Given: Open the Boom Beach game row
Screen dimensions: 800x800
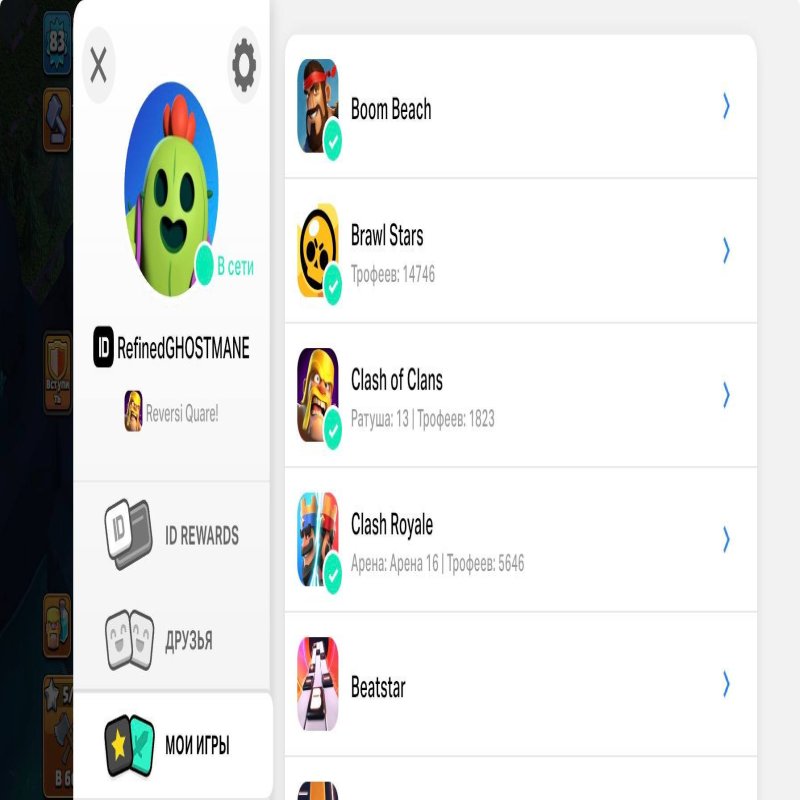Looking at the screenshot, I should click(520, 107).
